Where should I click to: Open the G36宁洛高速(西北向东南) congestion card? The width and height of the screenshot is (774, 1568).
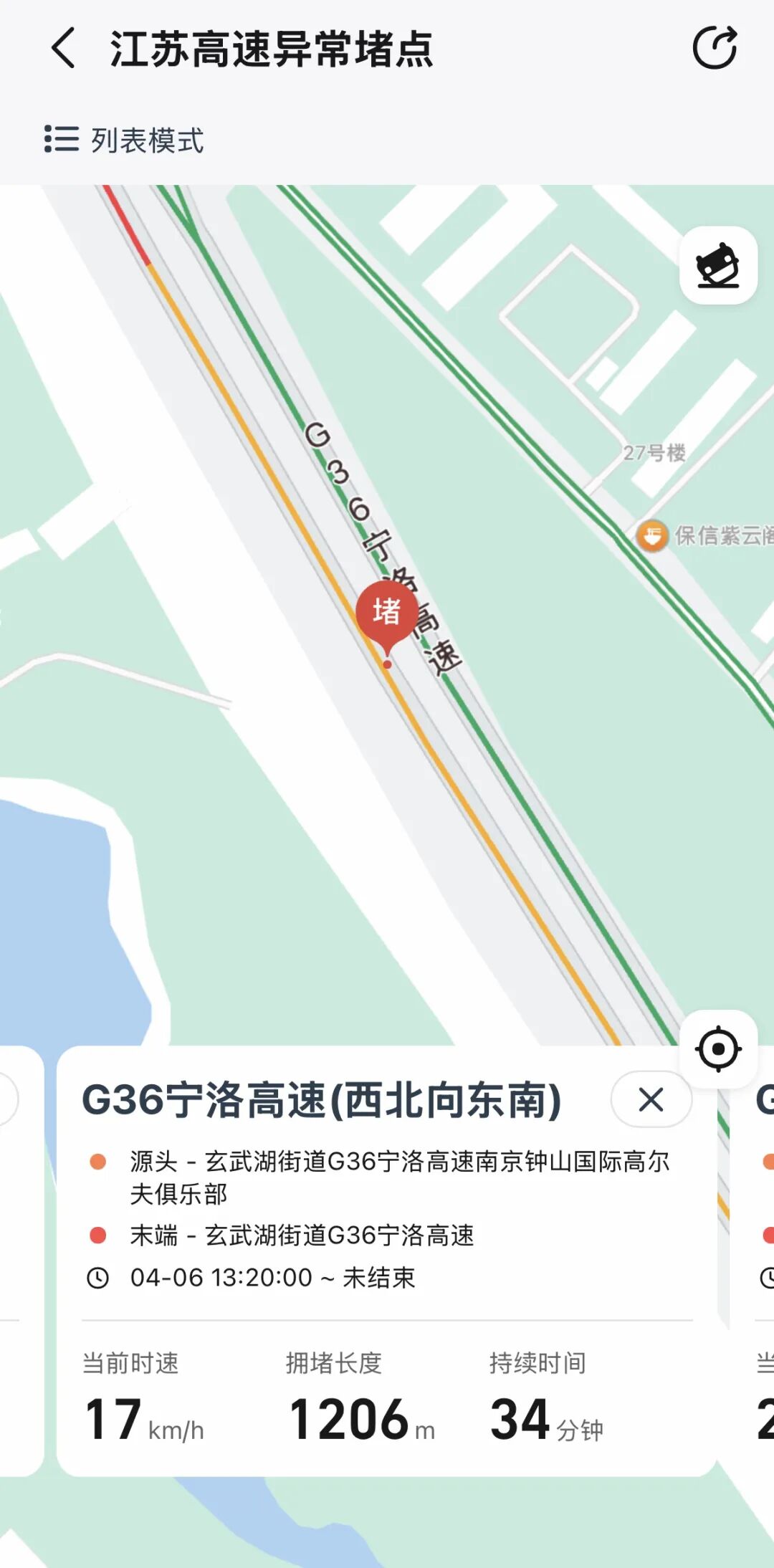[x=387, y=1261]
